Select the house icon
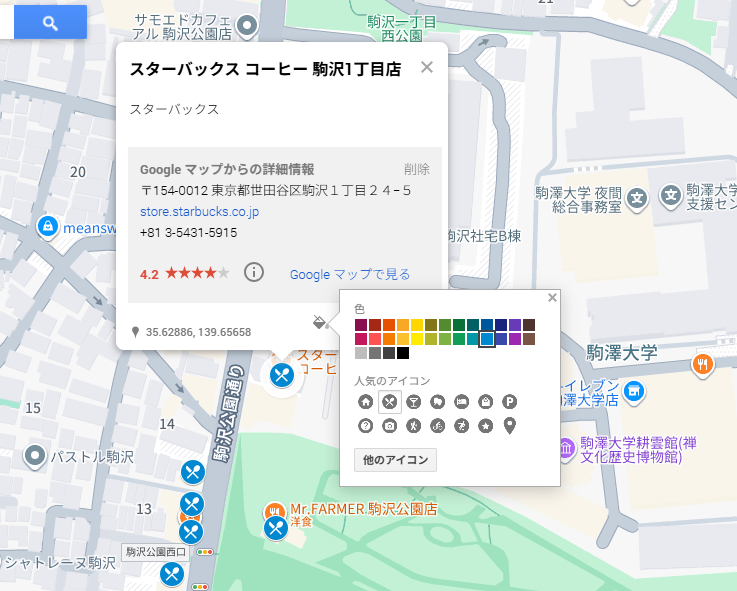 coord(366,402)
